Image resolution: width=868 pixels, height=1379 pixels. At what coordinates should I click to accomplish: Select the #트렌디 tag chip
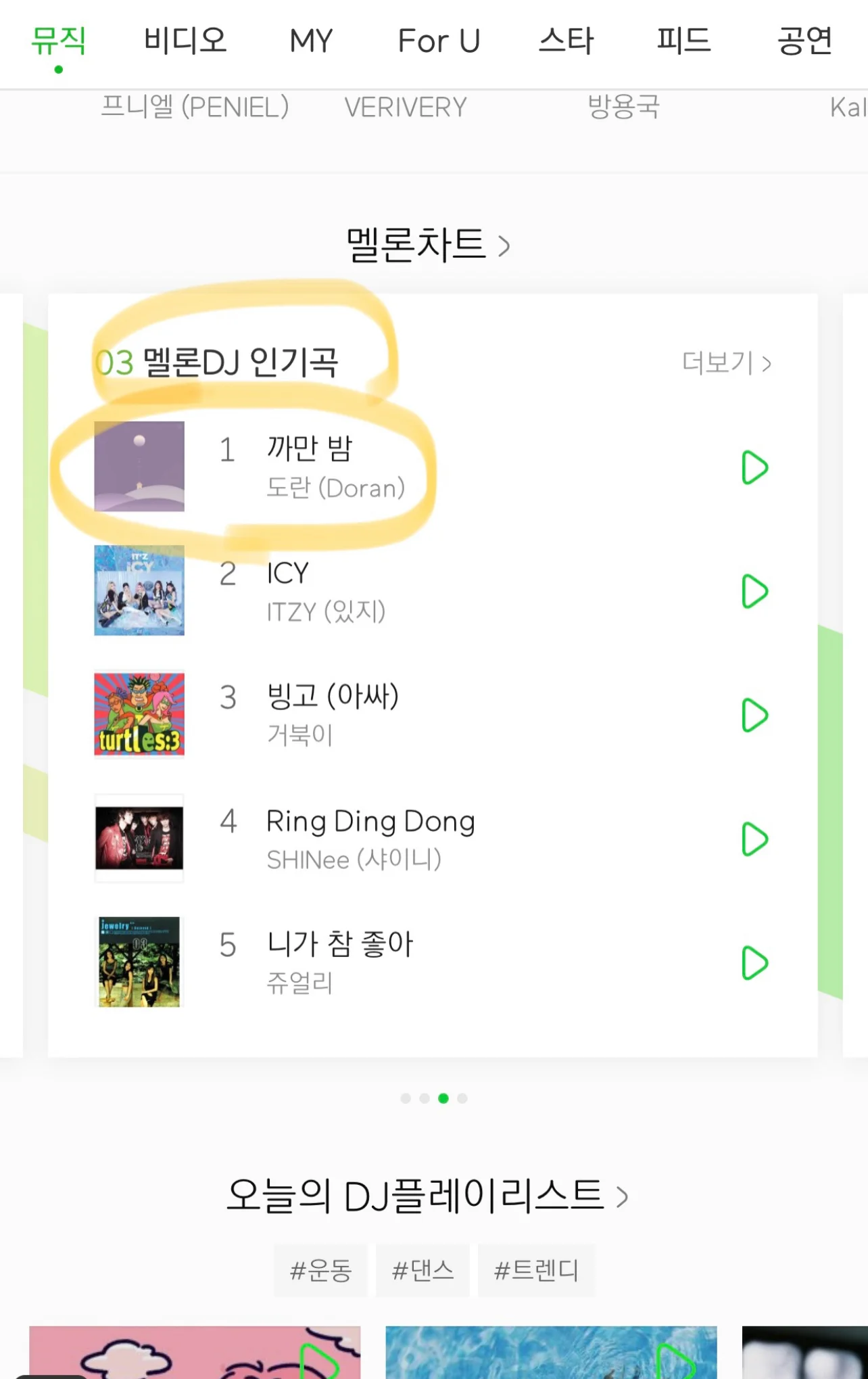click(536, 1270)
